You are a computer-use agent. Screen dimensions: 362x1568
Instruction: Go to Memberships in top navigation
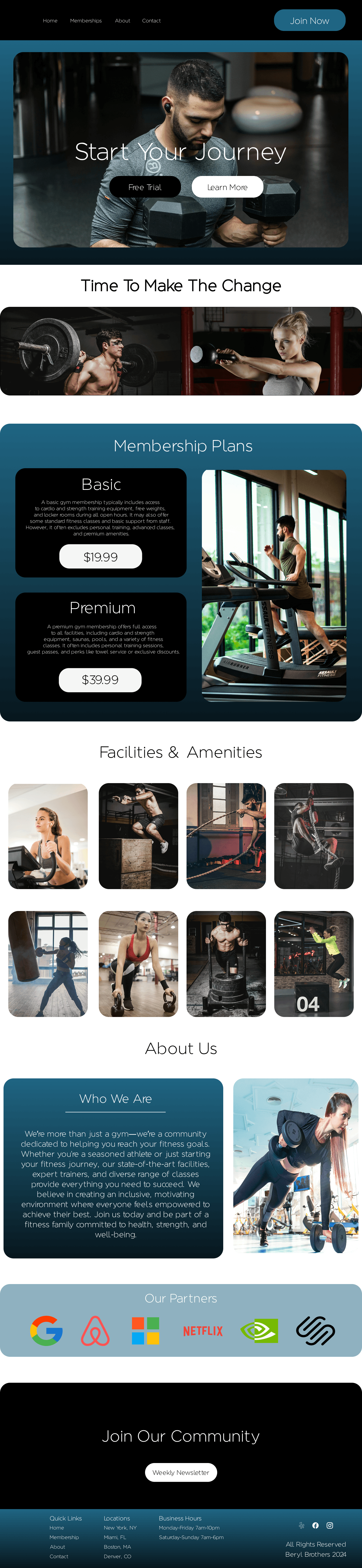pos(86,21)
